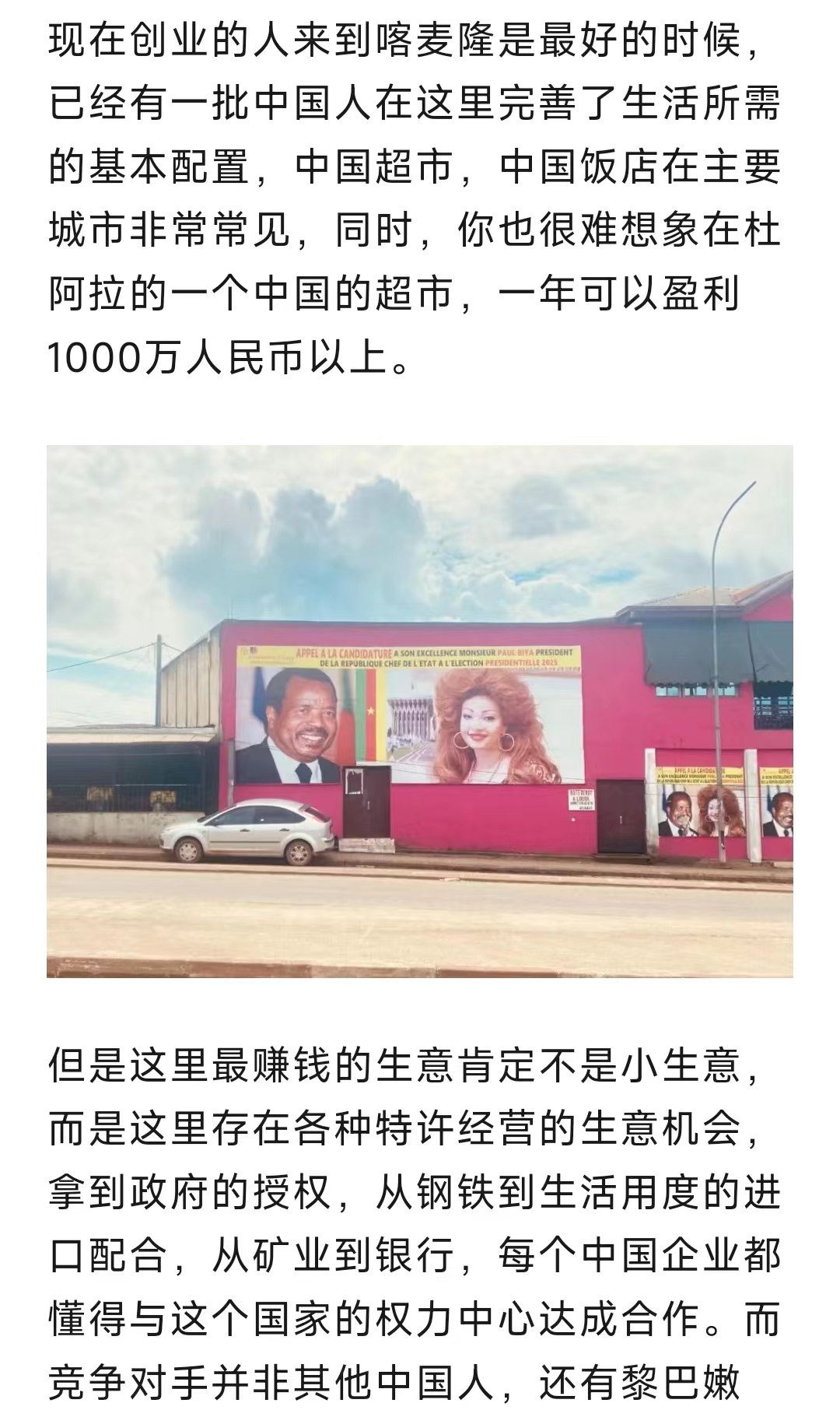Open the Paul Biya billboard photo in the article
The width and height of the screenshot is (840, 1410).
pyautogui.click(x=420, y=711)
